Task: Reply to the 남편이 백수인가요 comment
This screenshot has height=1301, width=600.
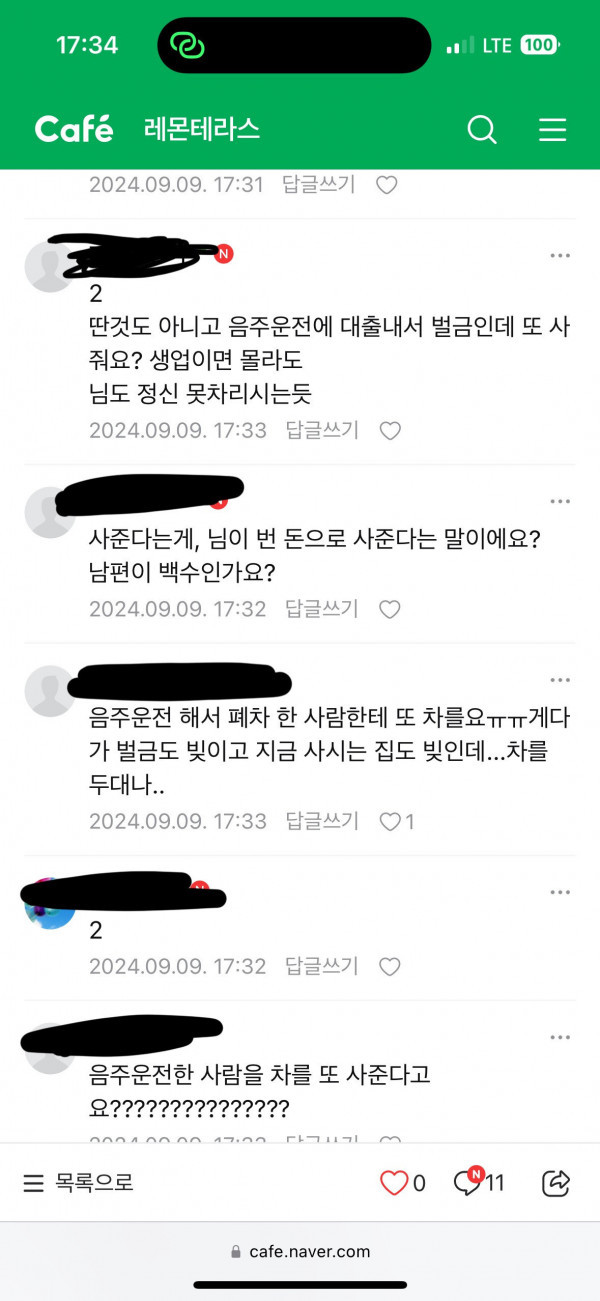Action: pos(321,608)
